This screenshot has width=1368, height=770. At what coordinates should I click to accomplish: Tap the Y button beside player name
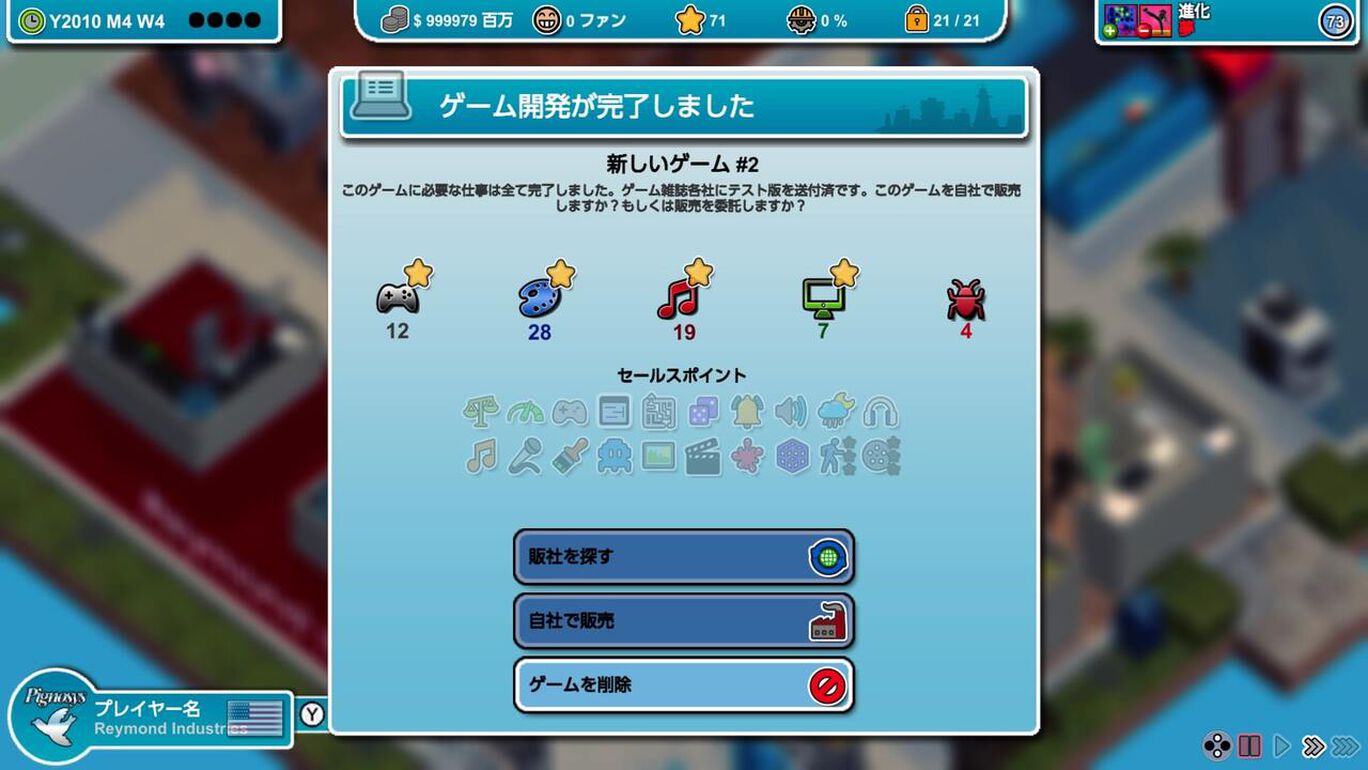tap(313, 714)
